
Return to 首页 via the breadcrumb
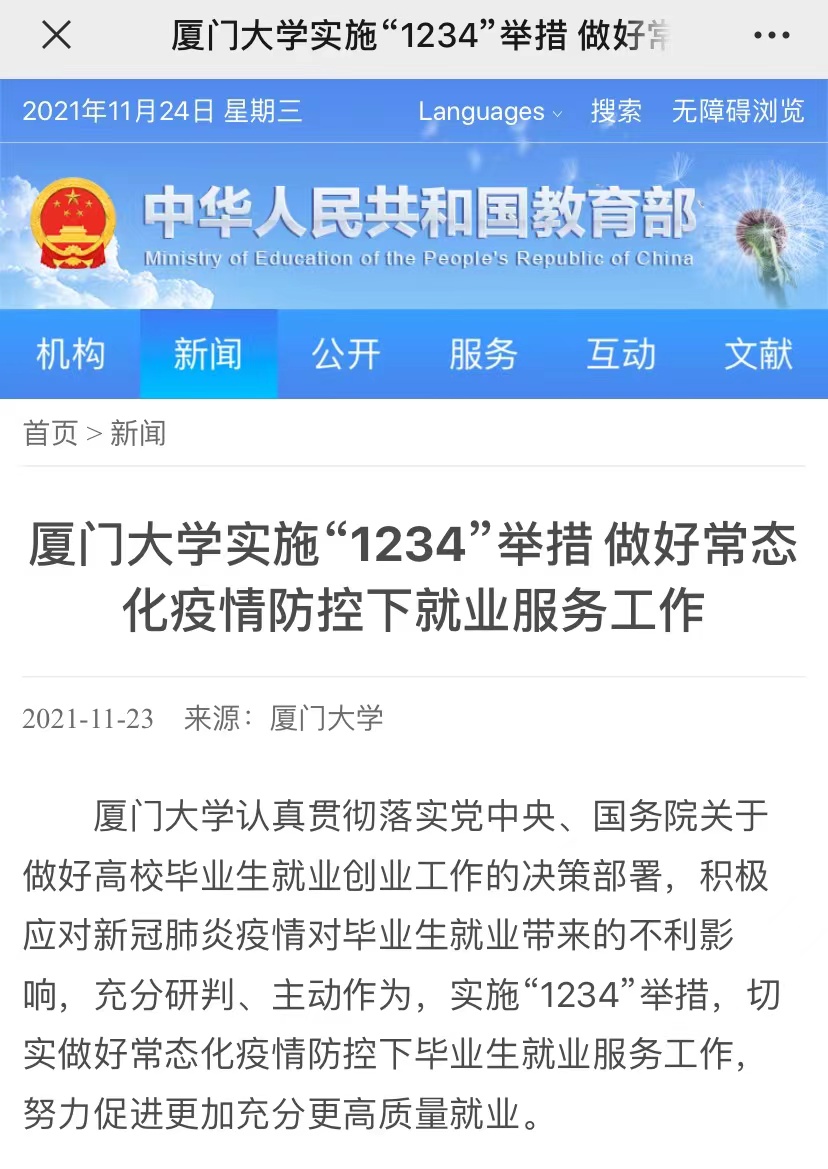(x=50, y=433)
